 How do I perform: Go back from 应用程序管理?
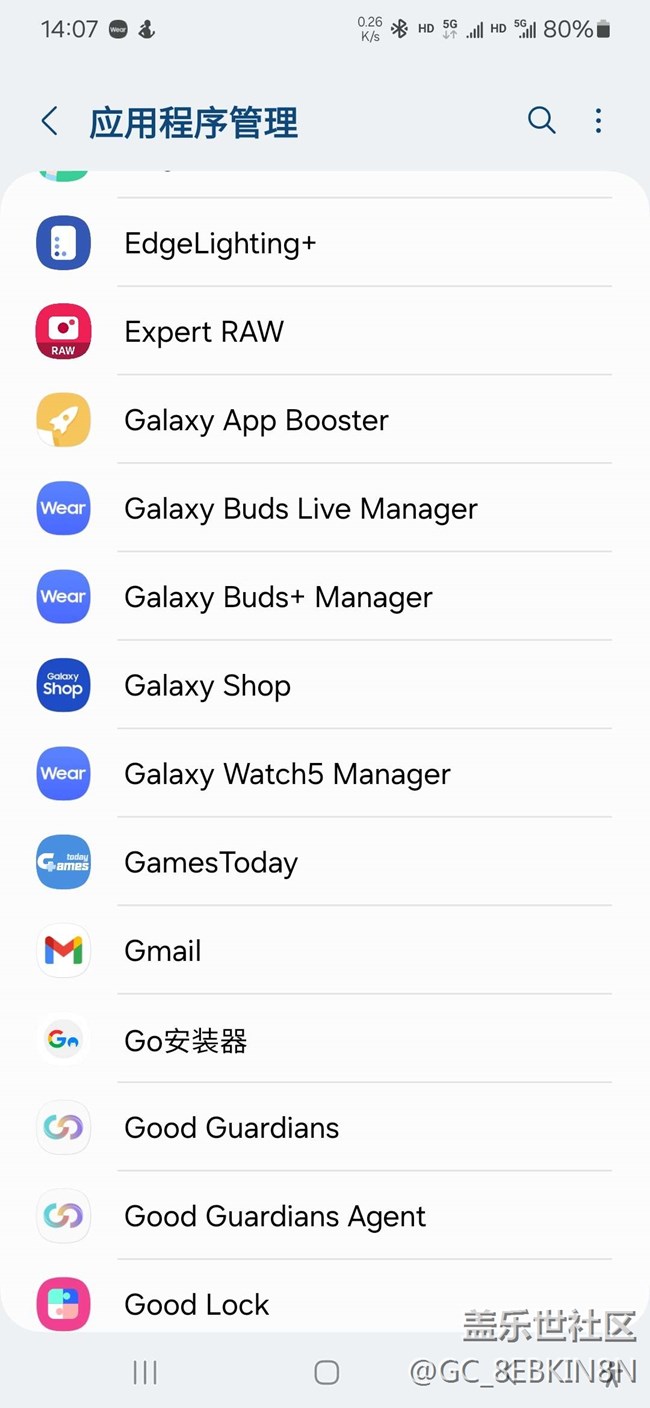click(x=49, y=122)
